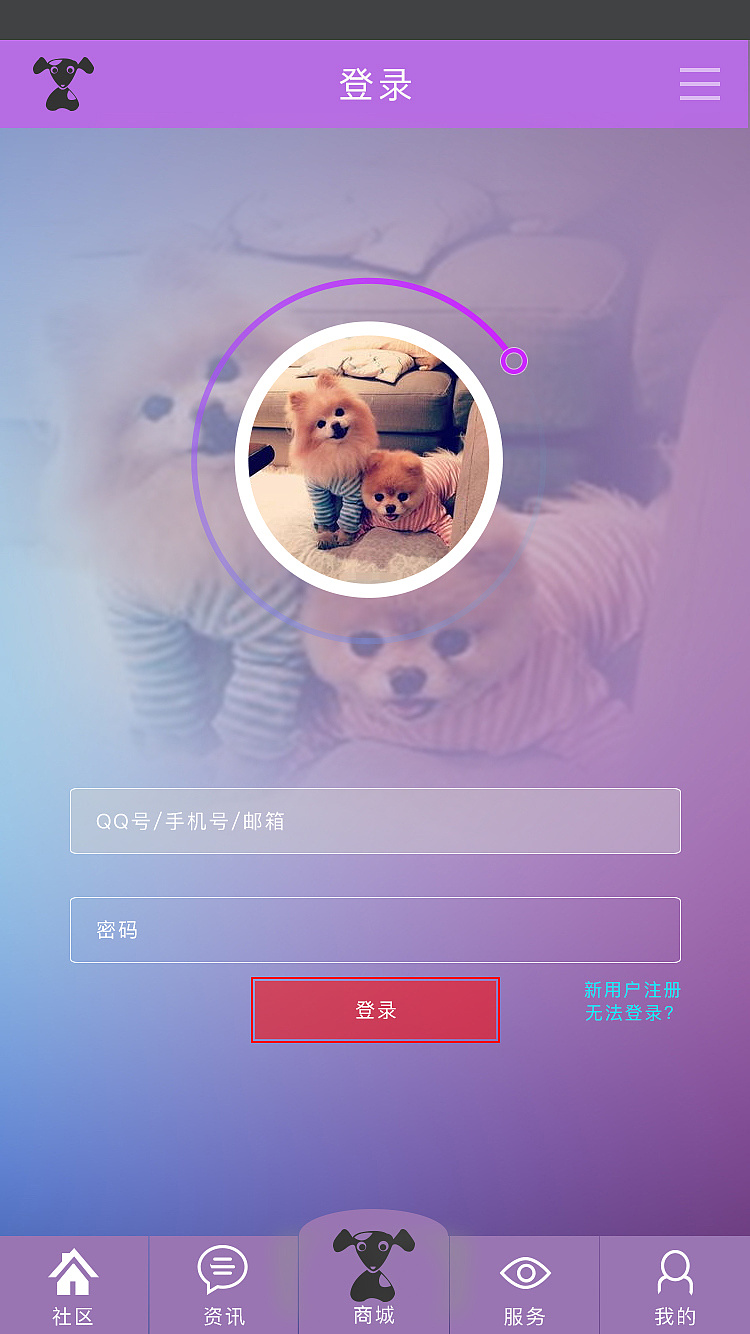Go to the 资讯 tab
750x1334 pixels.
coord(224,1286)
